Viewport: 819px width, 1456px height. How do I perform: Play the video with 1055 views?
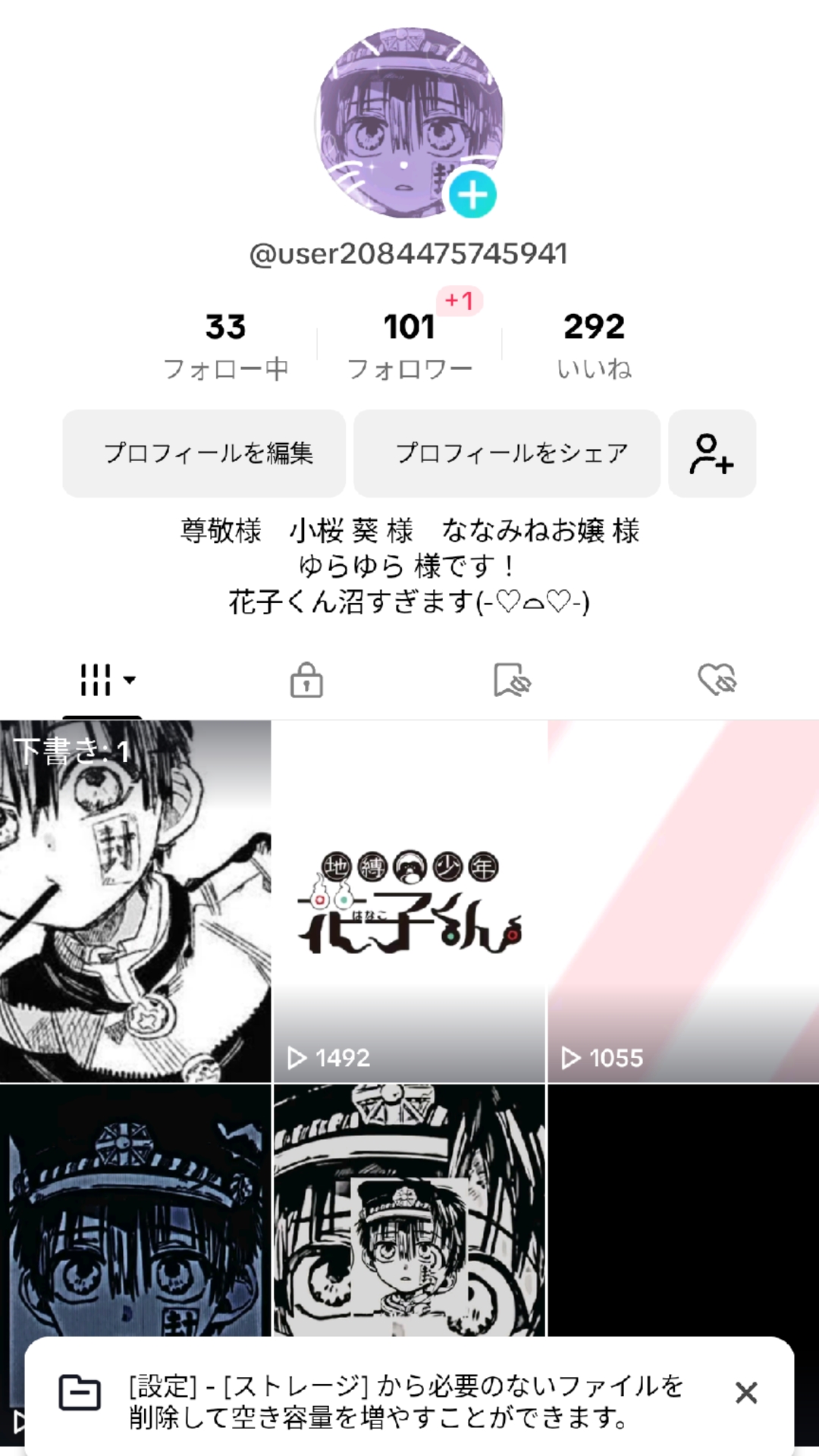click(x=682, y=901)
